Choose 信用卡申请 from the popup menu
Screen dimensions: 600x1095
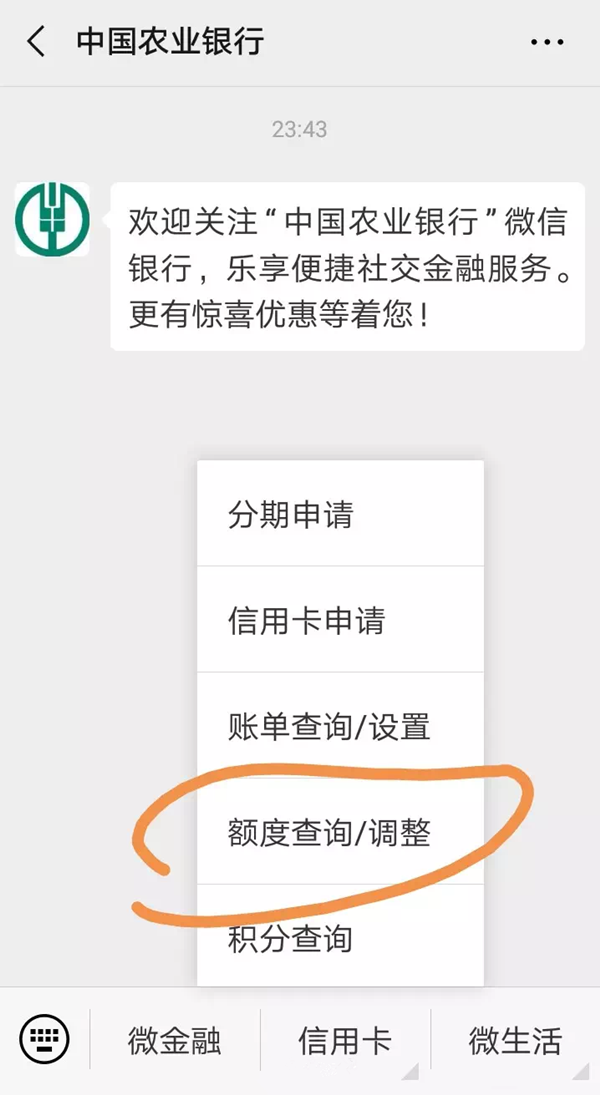[x=340, y=620]
